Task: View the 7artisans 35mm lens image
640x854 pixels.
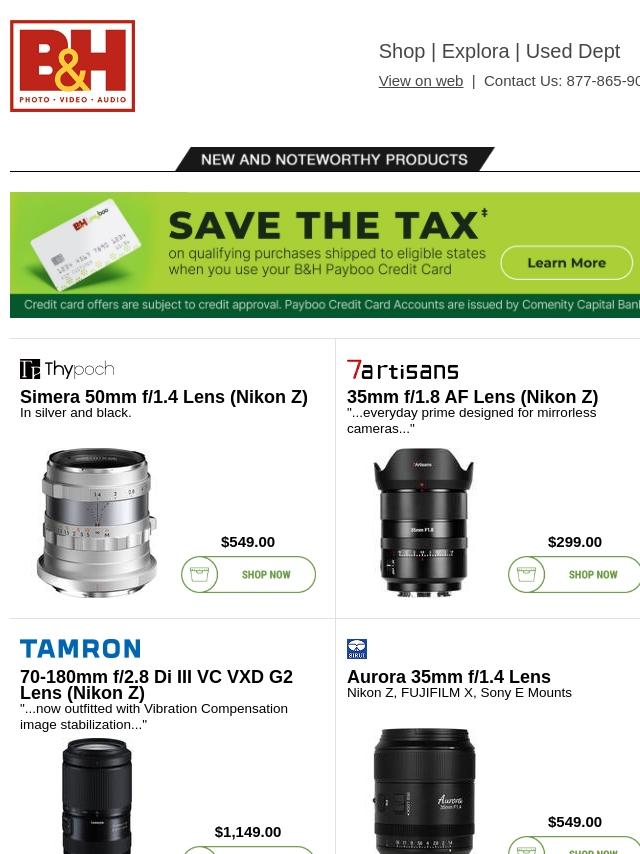Action: click(x=423, y=522)
